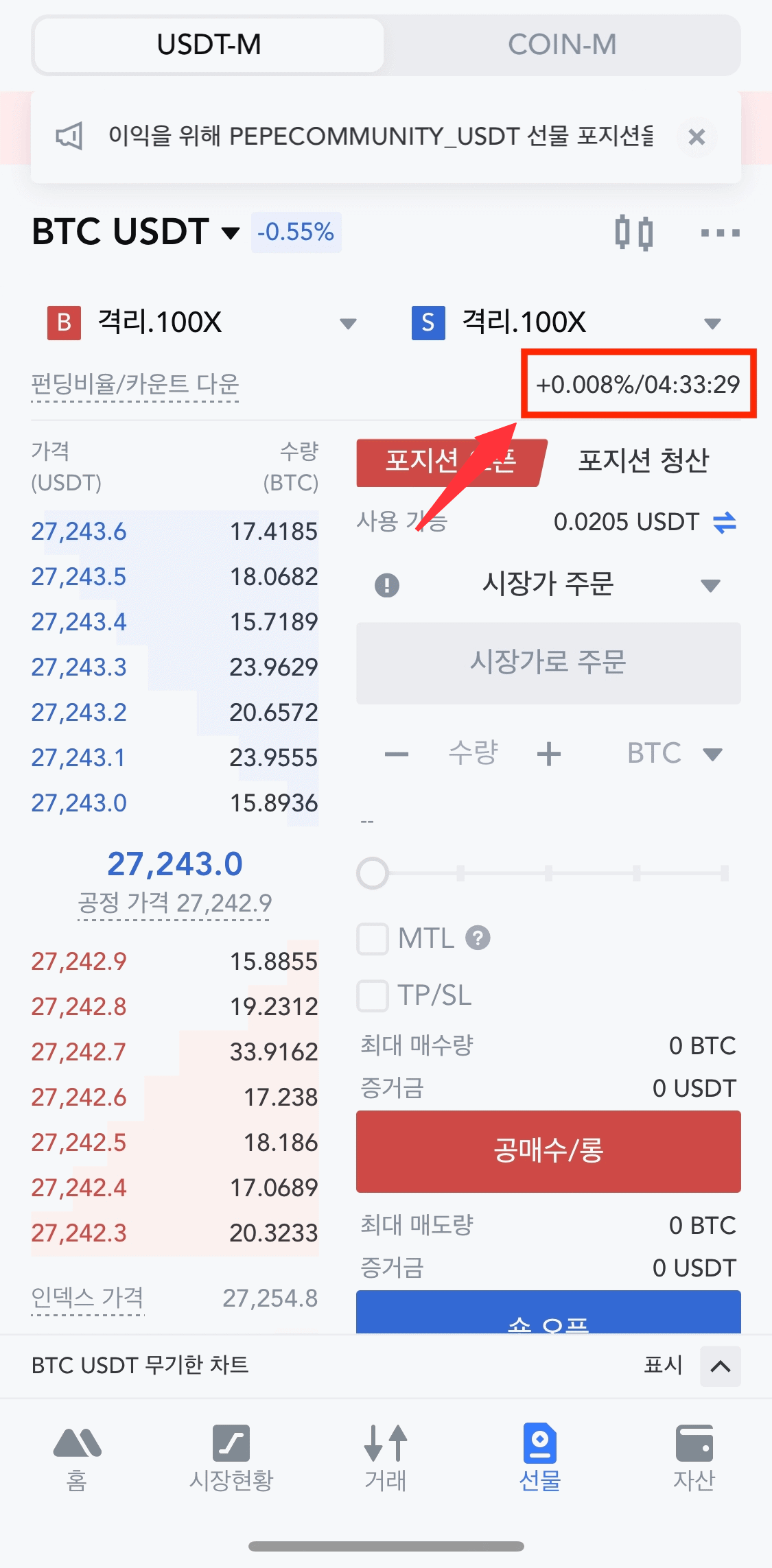Screen dimensions: 772x1568
Task: Dismiss the PEPECOMMUNITY announcement banner
Action: 697,137
